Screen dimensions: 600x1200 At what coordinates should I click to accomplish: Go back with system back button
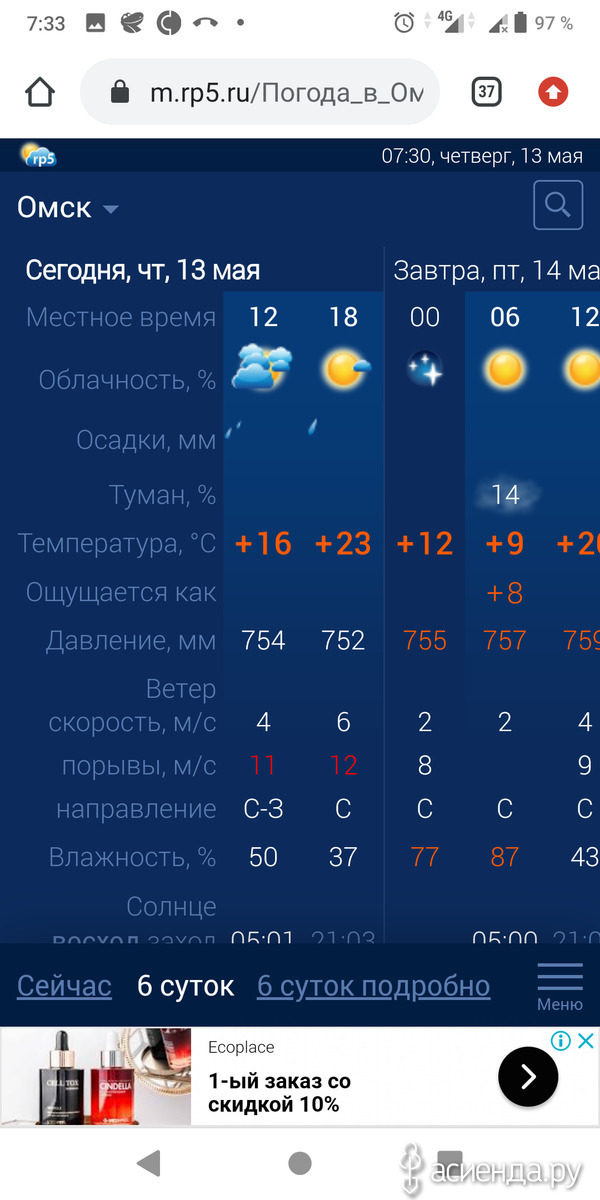149,1162
